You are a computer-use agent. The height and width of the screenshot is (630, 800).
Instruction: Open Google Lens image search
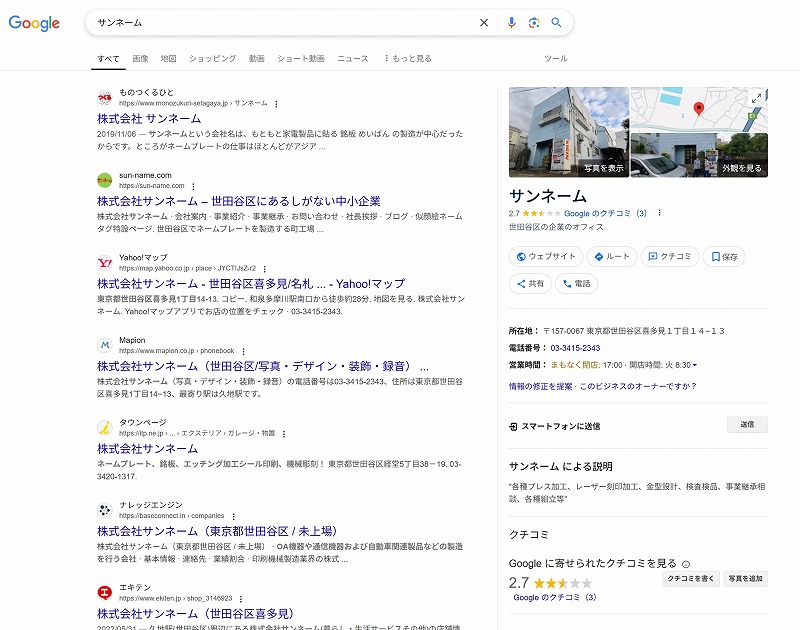534,23
